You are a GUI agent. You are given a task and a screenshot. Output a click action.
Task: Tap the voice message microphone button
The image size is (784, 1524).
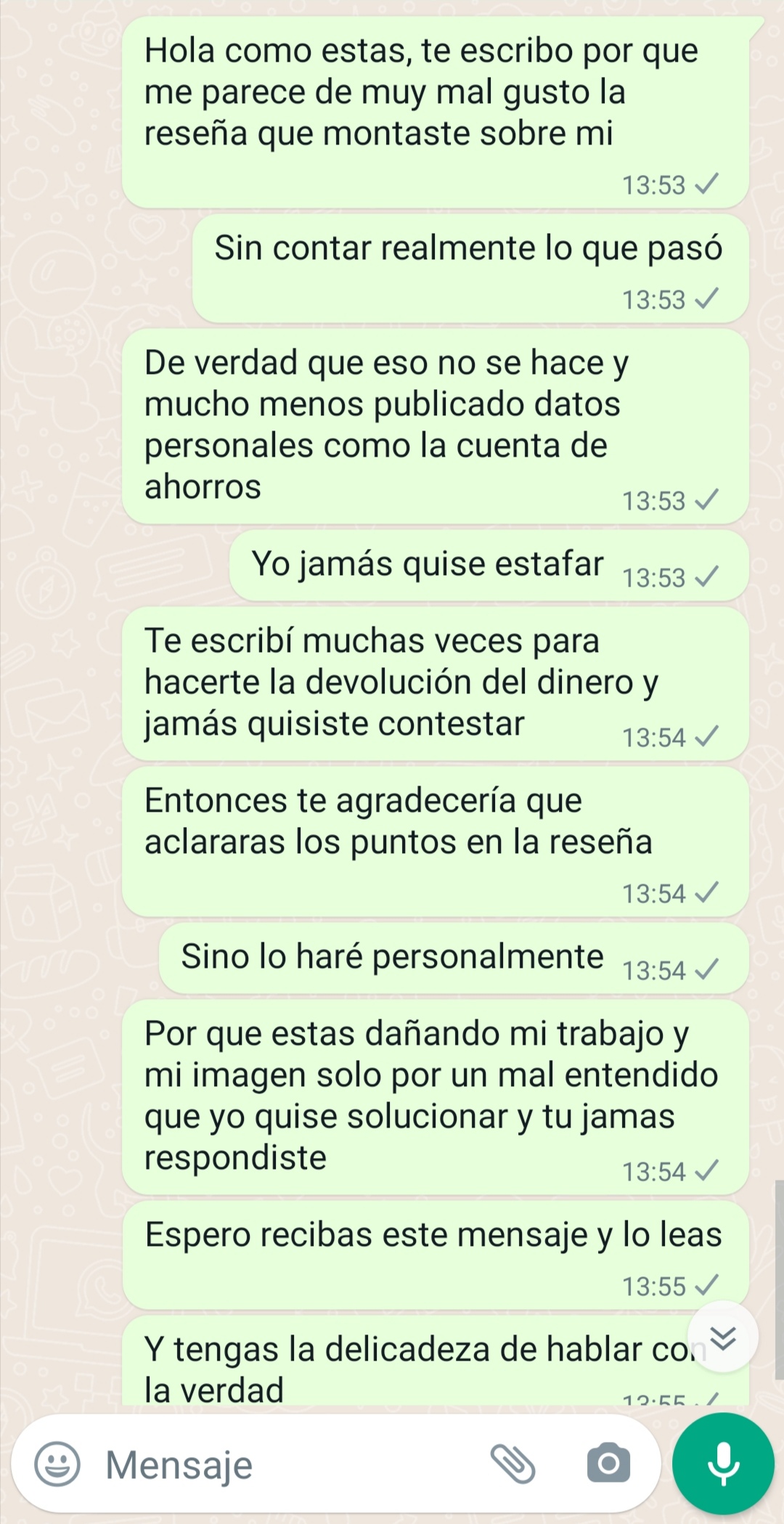click(x=723, y=1464)
